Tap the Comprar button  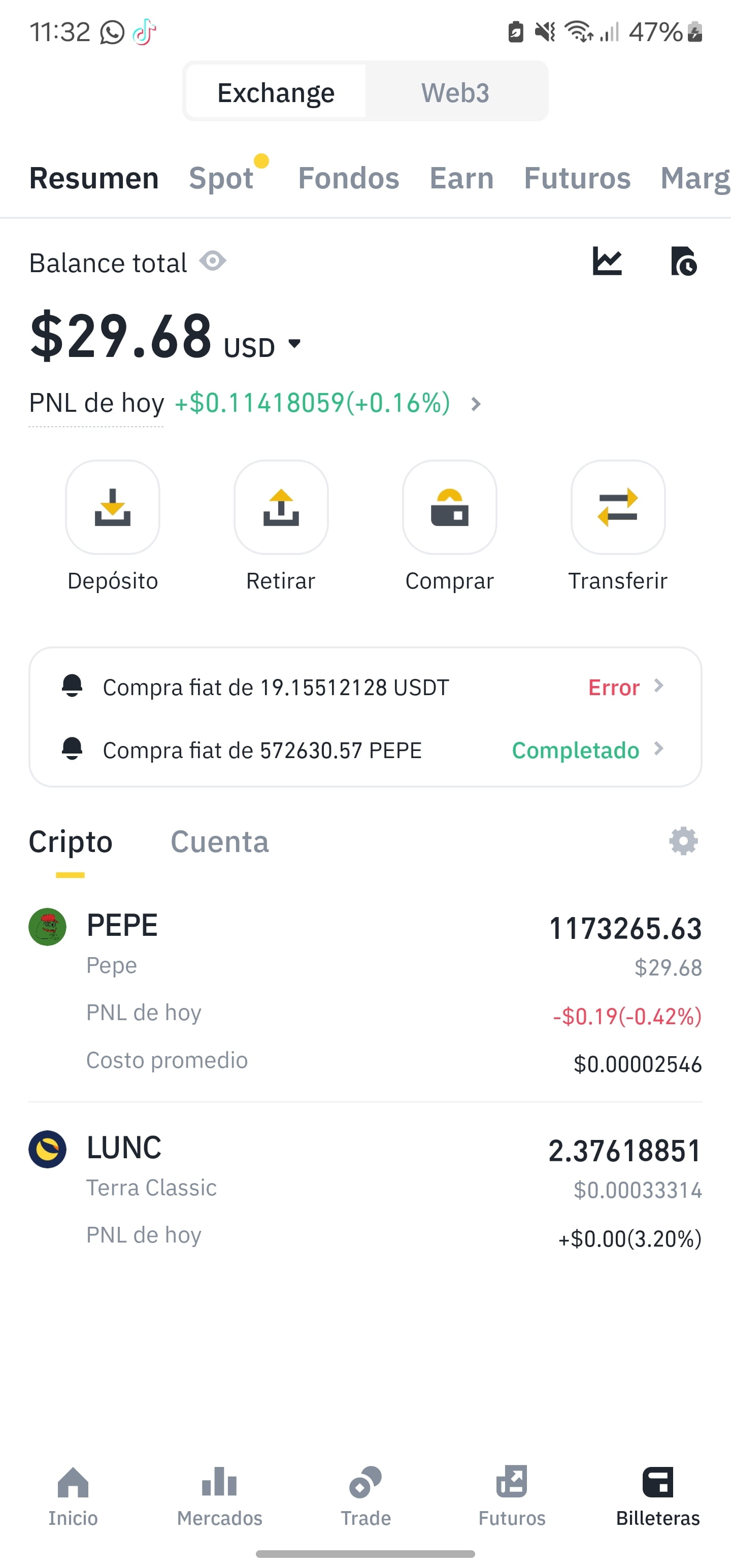click(x=449, y=526)
